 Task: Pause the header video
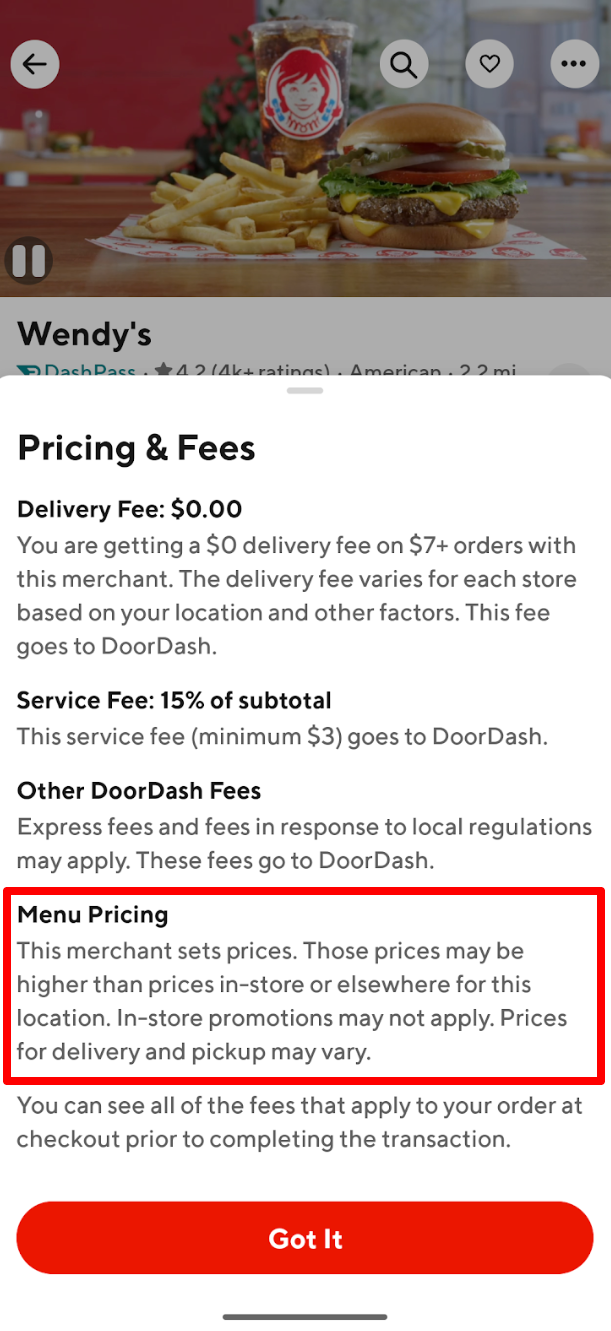click(x=29, y=260)
